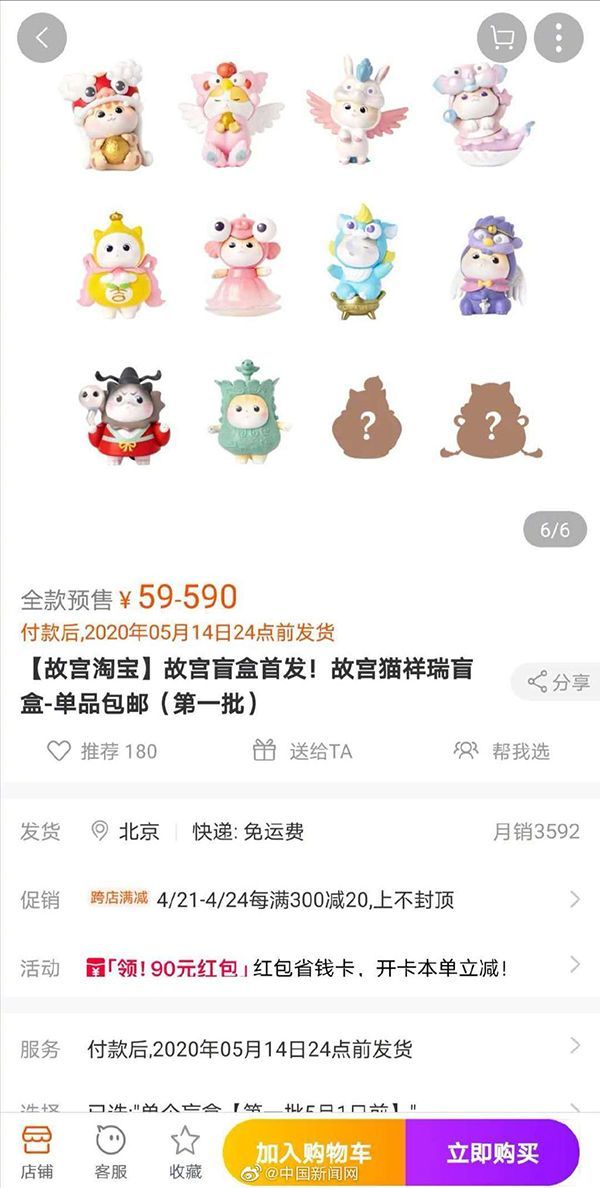This screenshot has width=600, height=1188.
Task: Add item to favorites with 收藏
Action: (185, 1151)
